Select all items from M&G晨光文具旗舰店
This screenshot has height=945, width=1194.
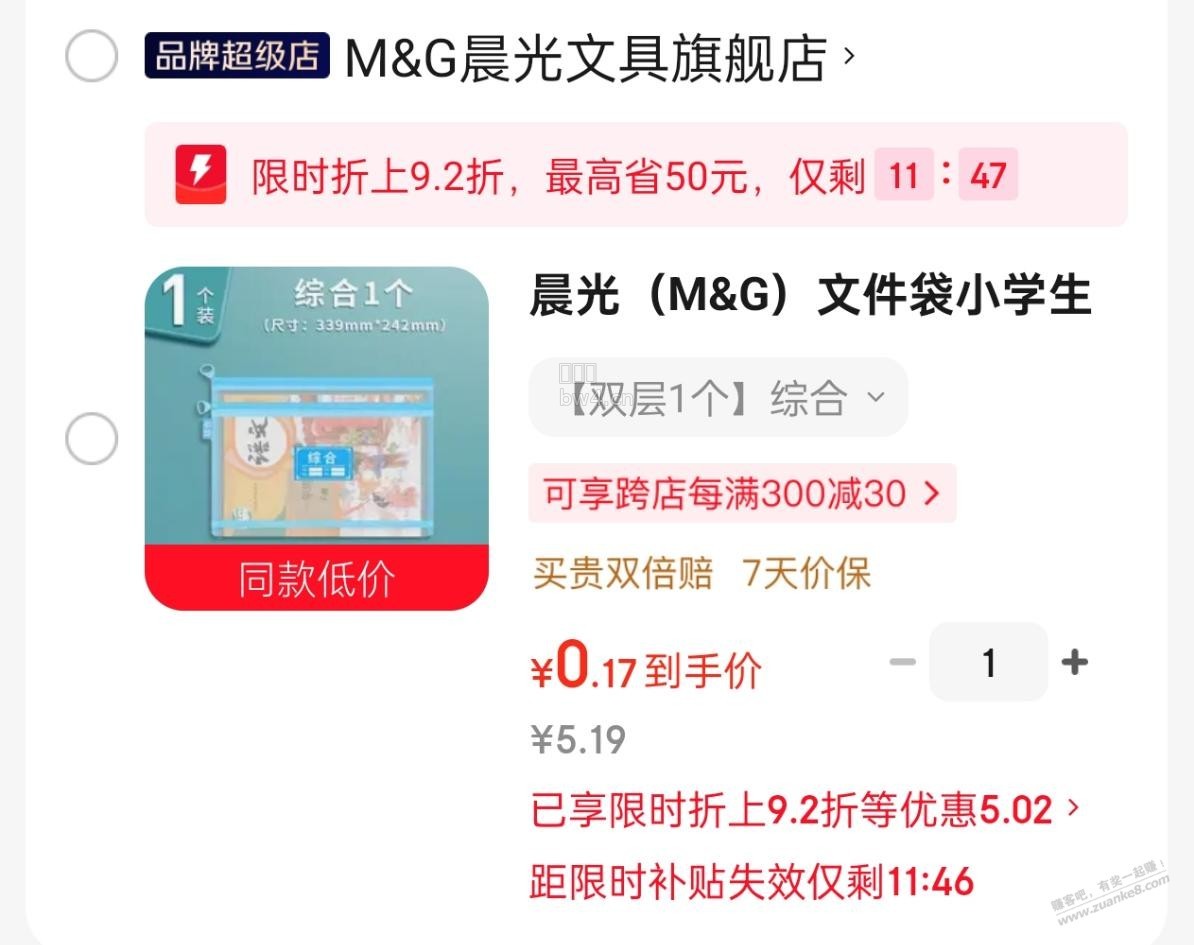pos(91,56)
